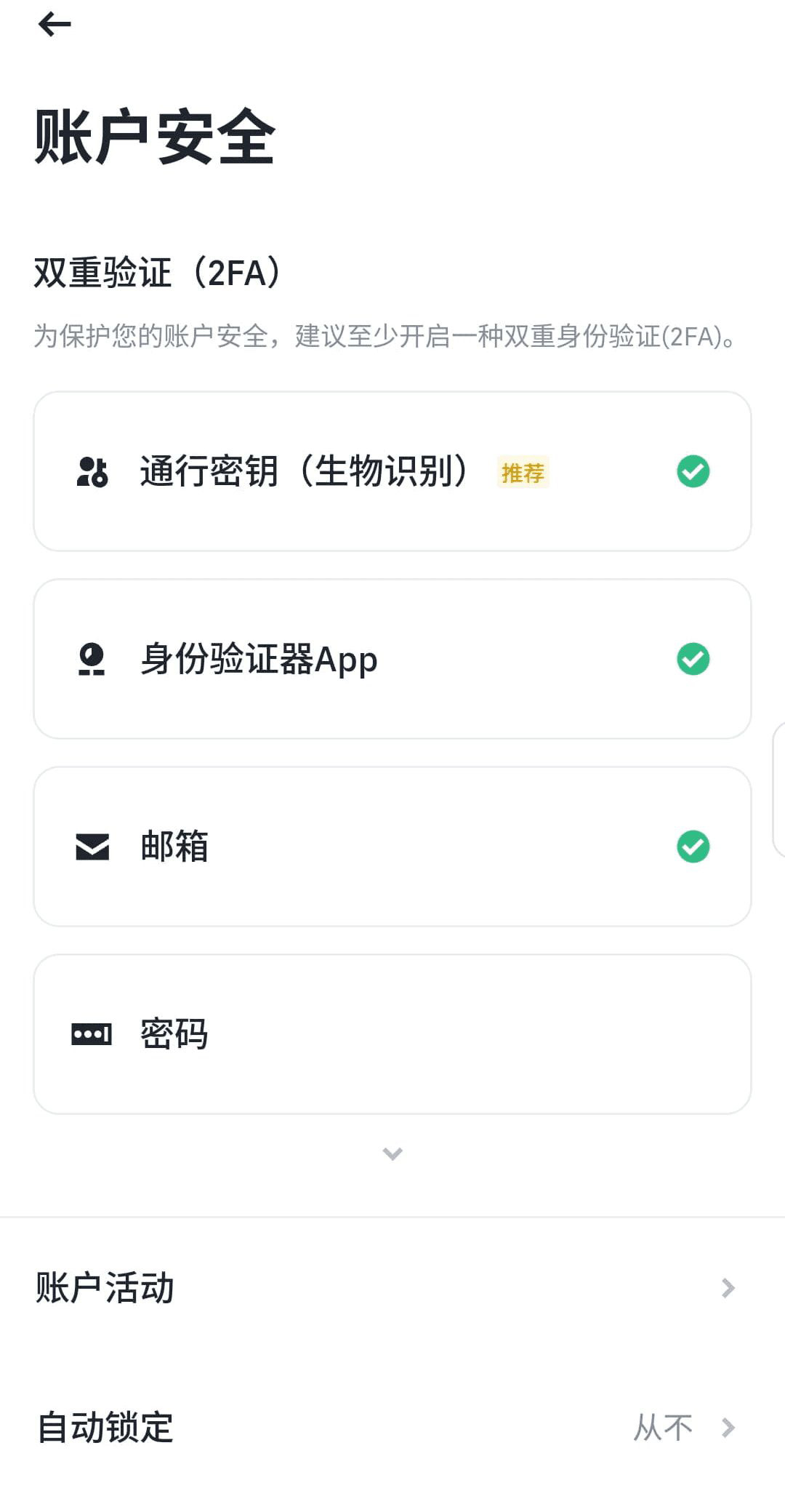Click the 推荐 recommended badge
The width and height of the screenshot is (785, 1512).
click(522, 473)
